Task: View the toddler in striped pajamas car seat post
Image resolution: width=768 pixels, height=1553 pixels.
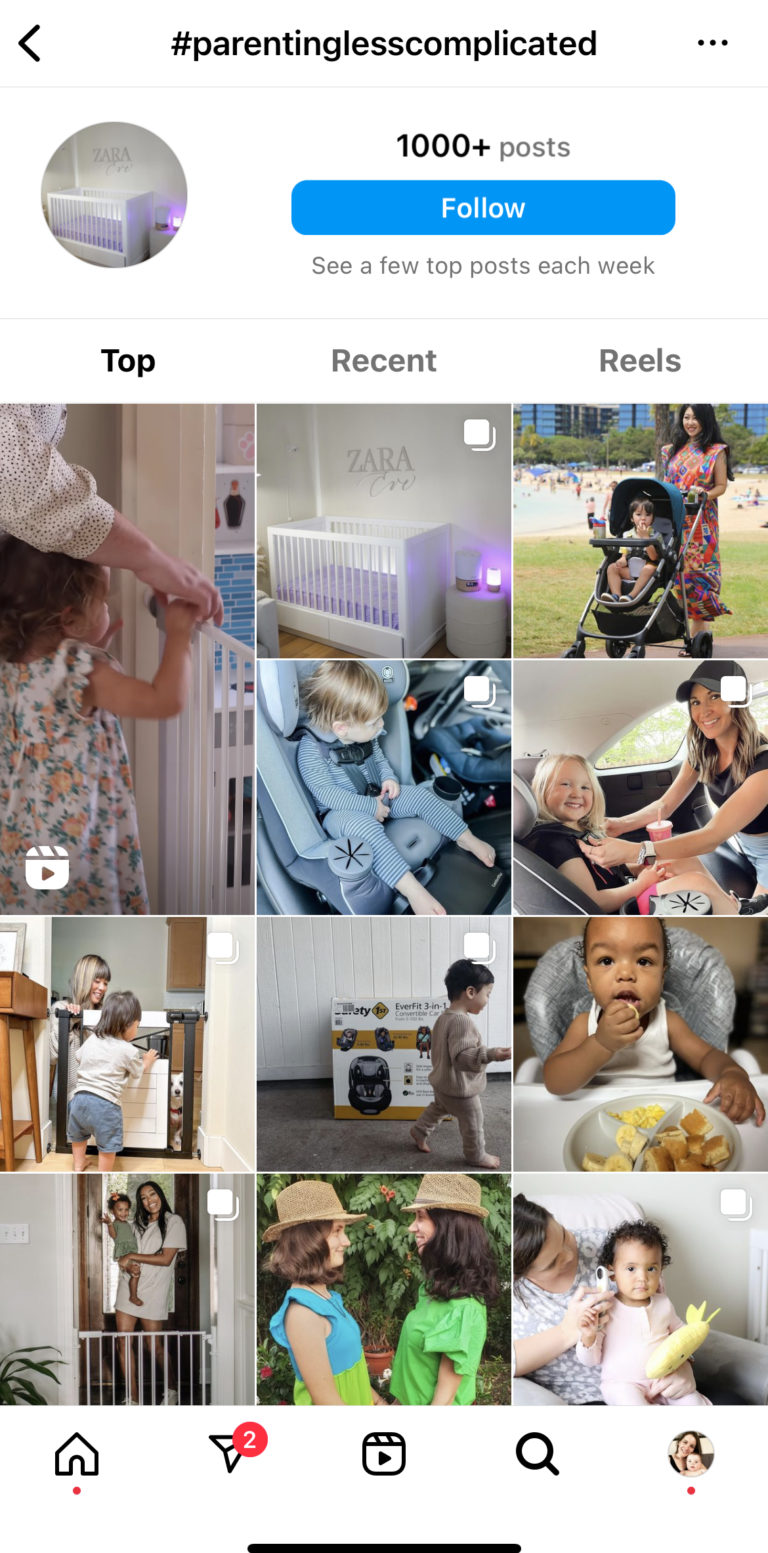Action: click(384, 787)
